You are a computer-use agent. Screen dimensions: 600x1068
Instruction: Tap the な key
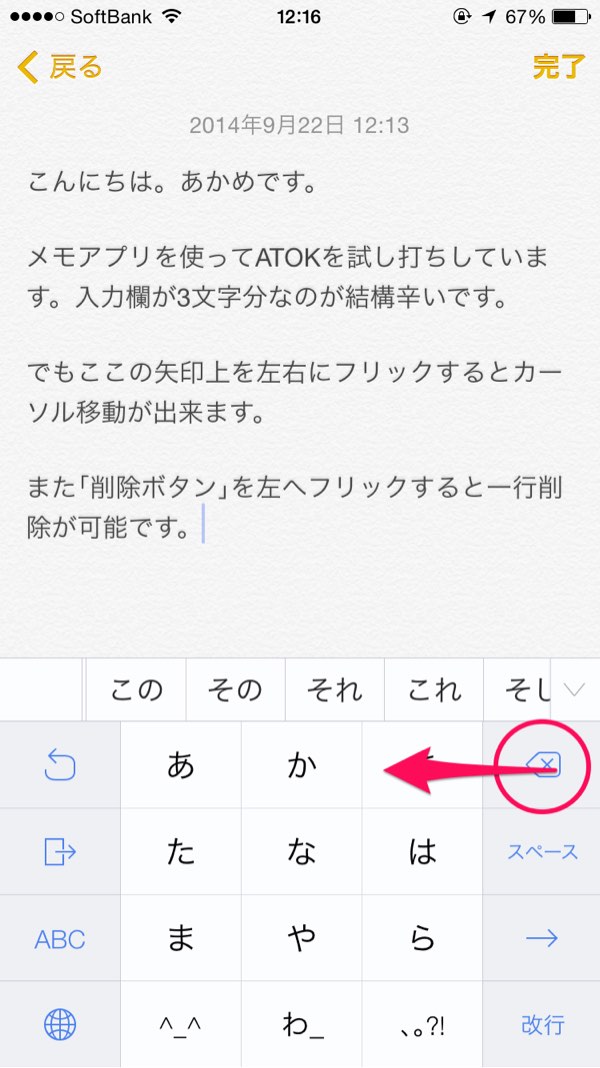[301, 851]
